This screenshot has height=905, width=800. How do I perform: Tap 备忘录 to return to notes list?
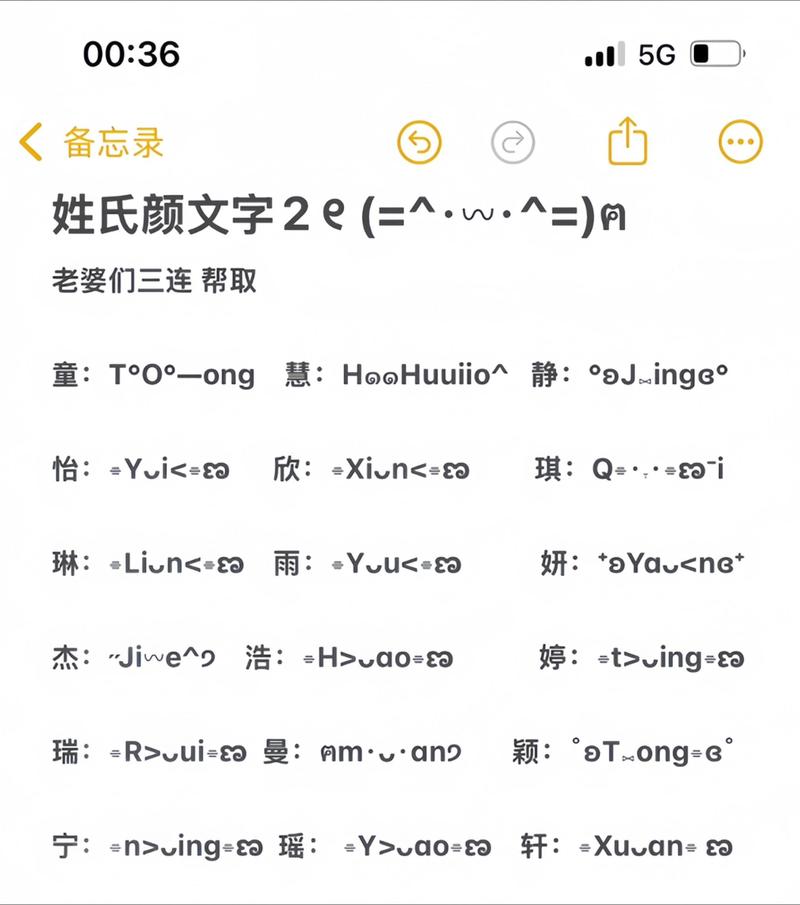pos(110,142)
